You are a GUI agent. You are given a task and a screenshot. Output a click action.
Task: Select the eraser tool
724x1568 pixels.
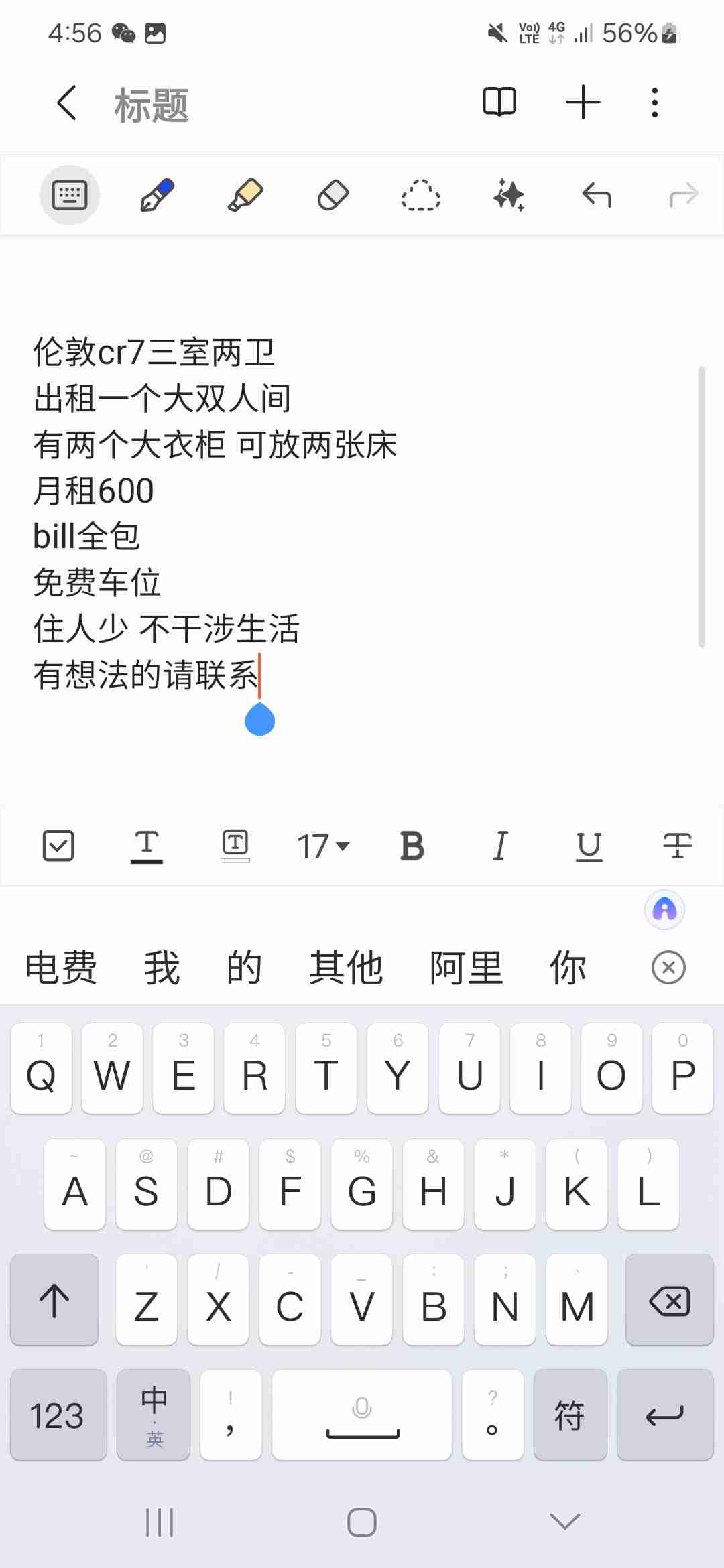333,196
